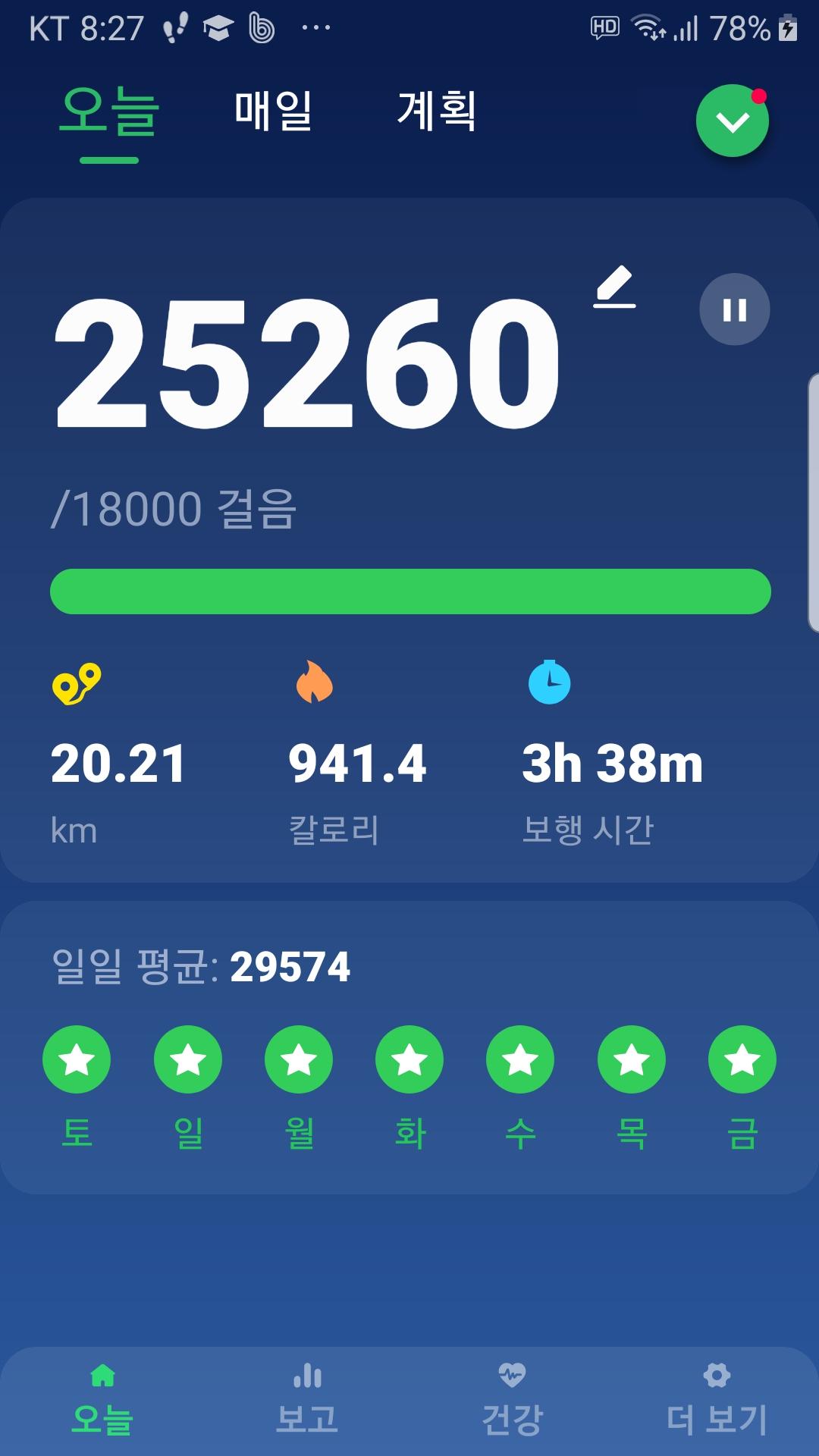Open the star for 금 (Friday)
Screen dimensions: 819x1456
tap(742, 1059)
